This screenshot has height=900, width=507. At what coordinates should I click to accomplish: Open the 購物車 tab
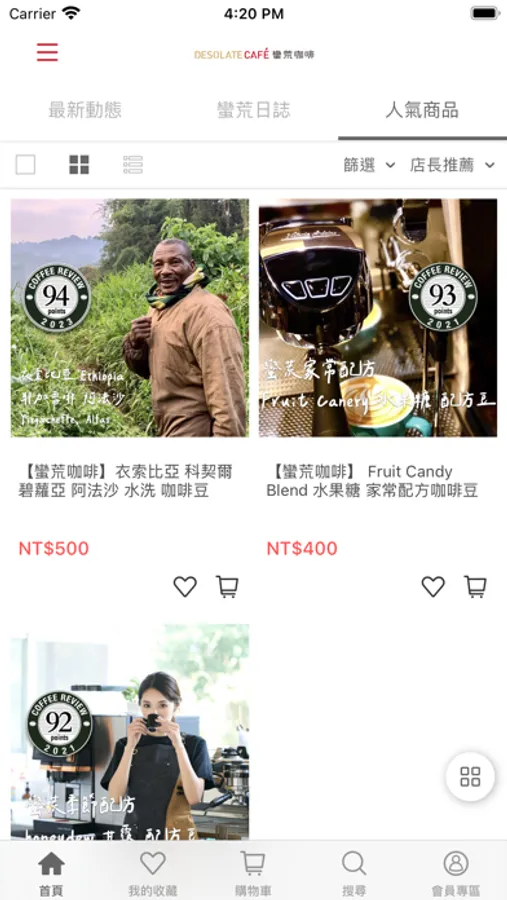point(253,872)
